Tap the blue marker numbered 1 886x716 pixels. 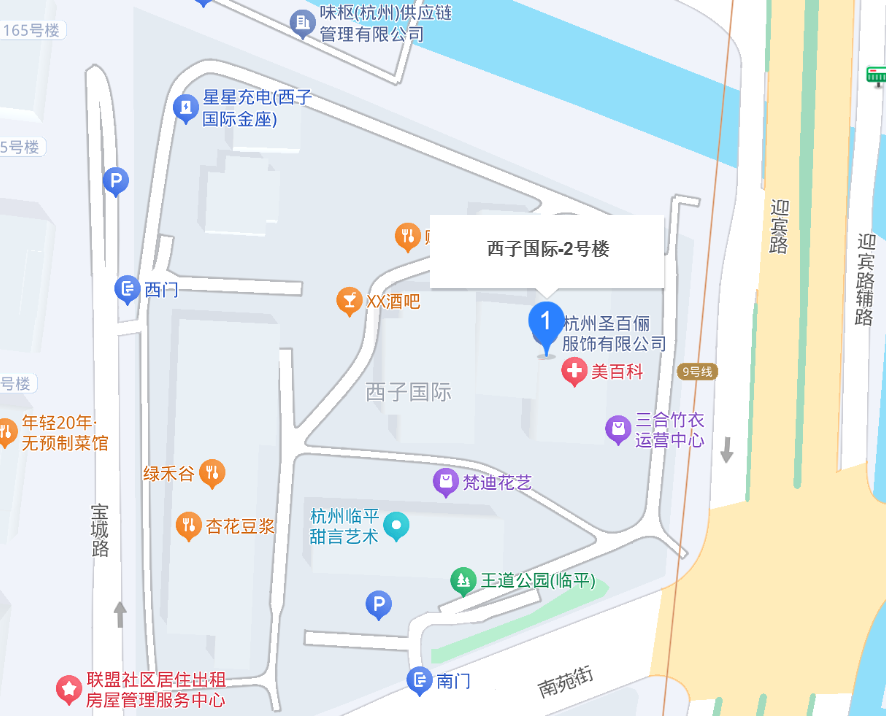pyautogui.click(x=544, y=324)
